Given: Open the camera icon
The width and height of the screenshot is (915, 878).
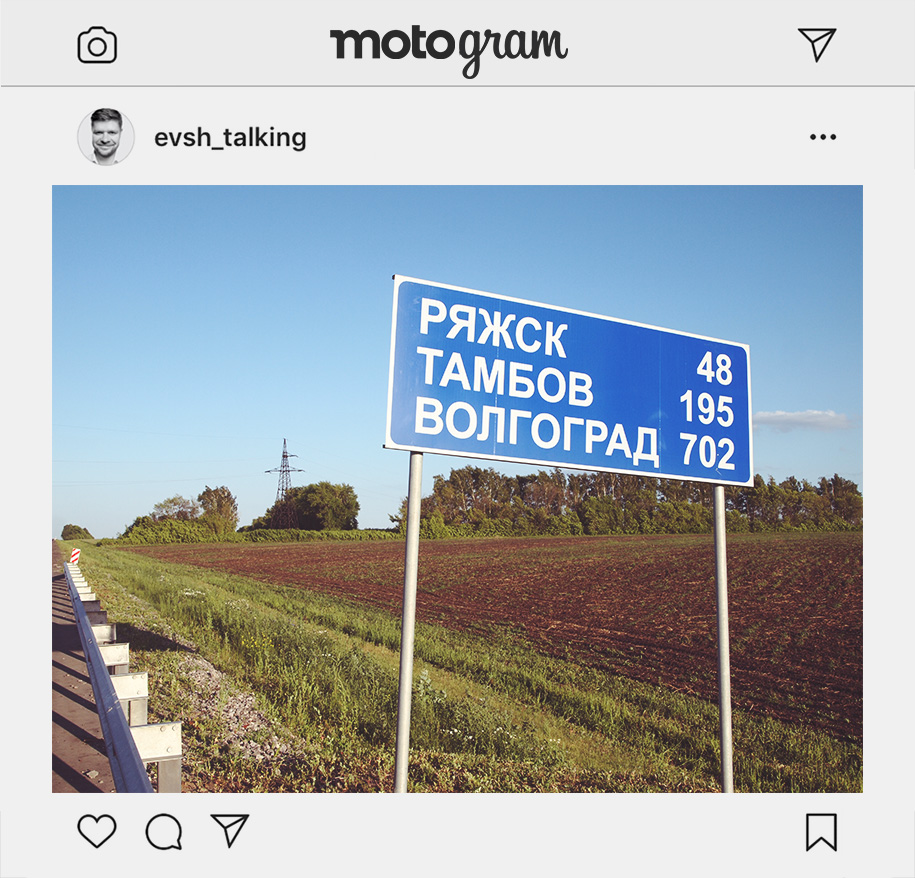Looking at the screenshot, I should point(97,45).
